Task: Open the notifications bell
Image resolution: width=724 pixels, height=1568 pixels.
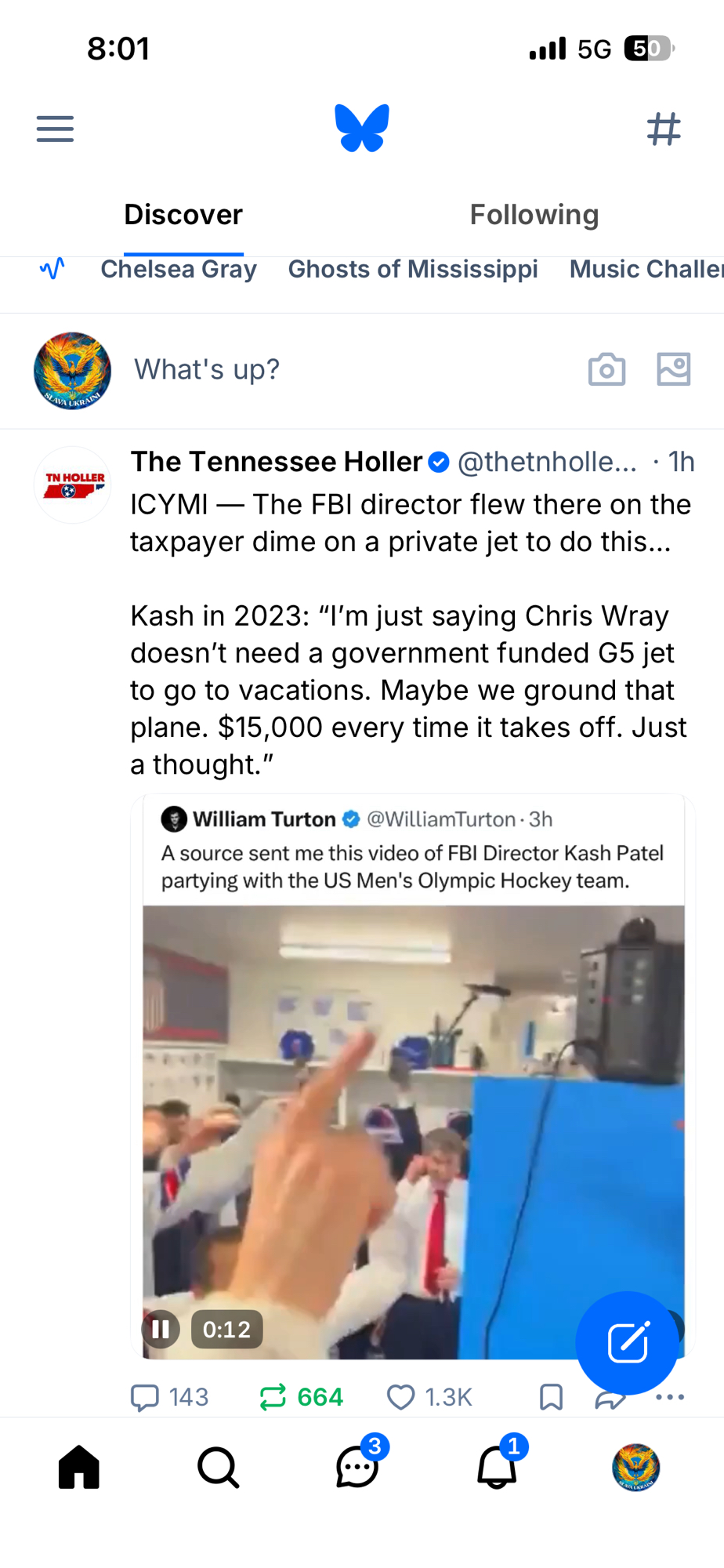Action: click(x=497, y=1467)
